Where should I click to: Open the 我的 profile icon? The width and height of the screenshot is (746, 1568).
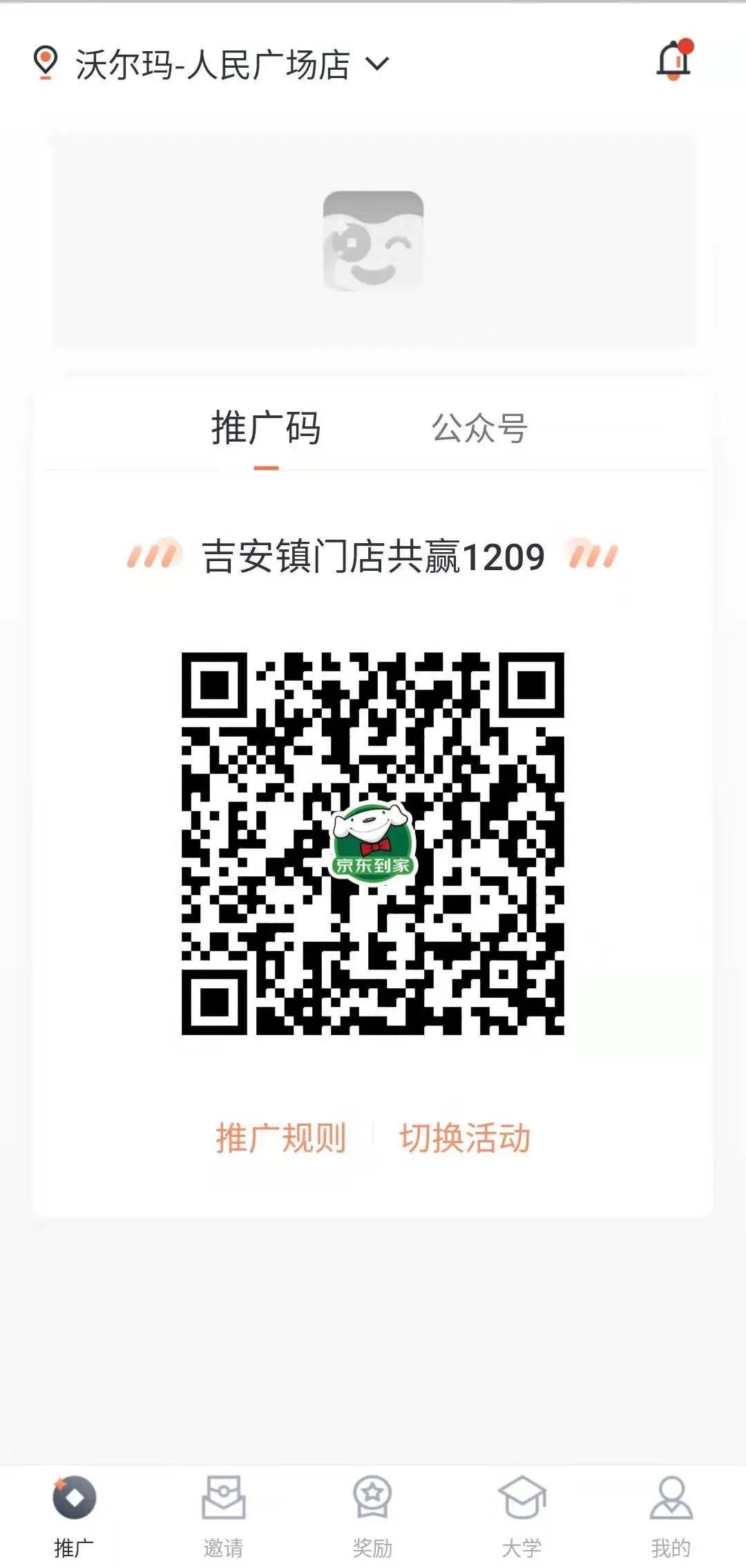tap(671, 1495)
